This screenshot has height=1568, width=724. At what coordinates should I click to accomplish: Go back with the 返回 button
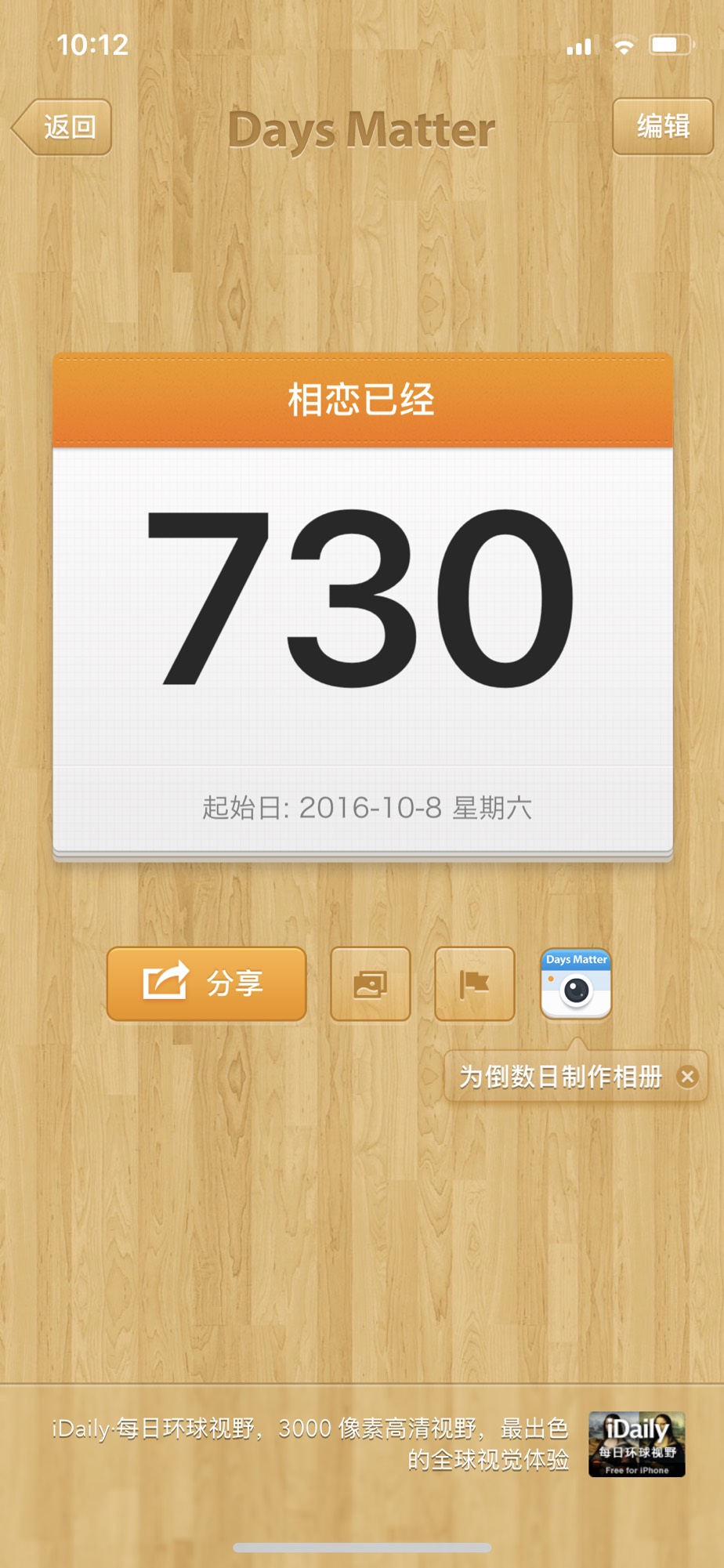pos(63,127)
